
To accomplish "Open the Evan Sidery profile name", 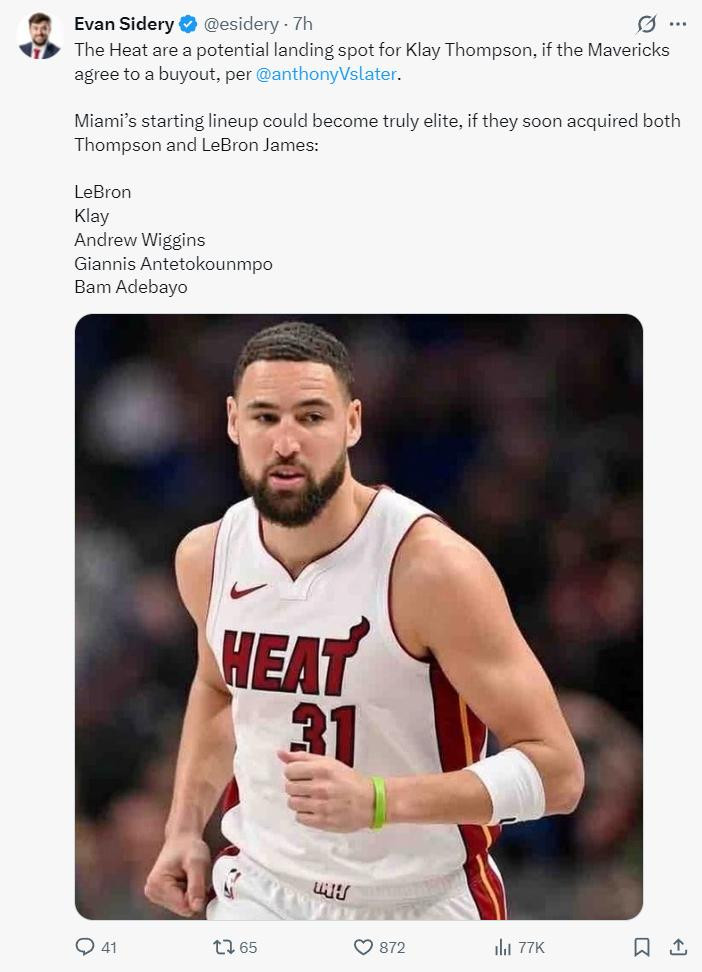I will (x=124, y=24).
